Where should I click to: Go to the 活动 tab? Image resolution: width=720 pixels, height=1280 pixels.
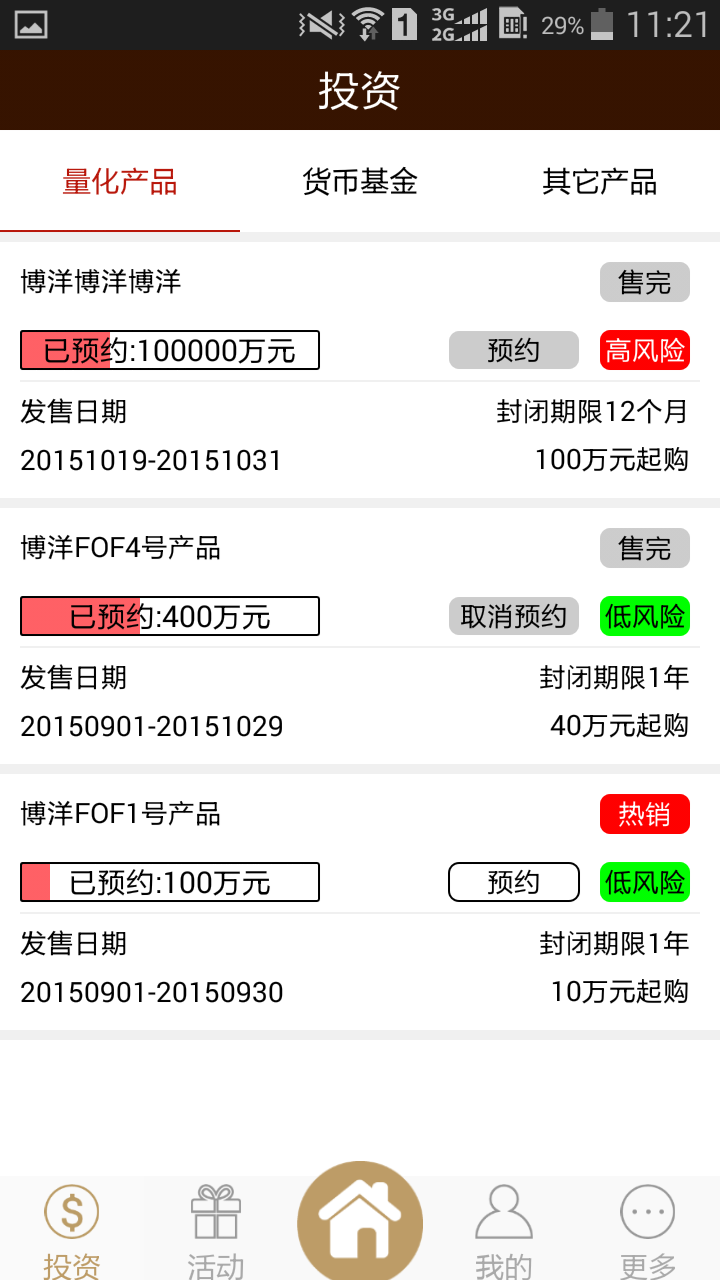point(216,1230)
